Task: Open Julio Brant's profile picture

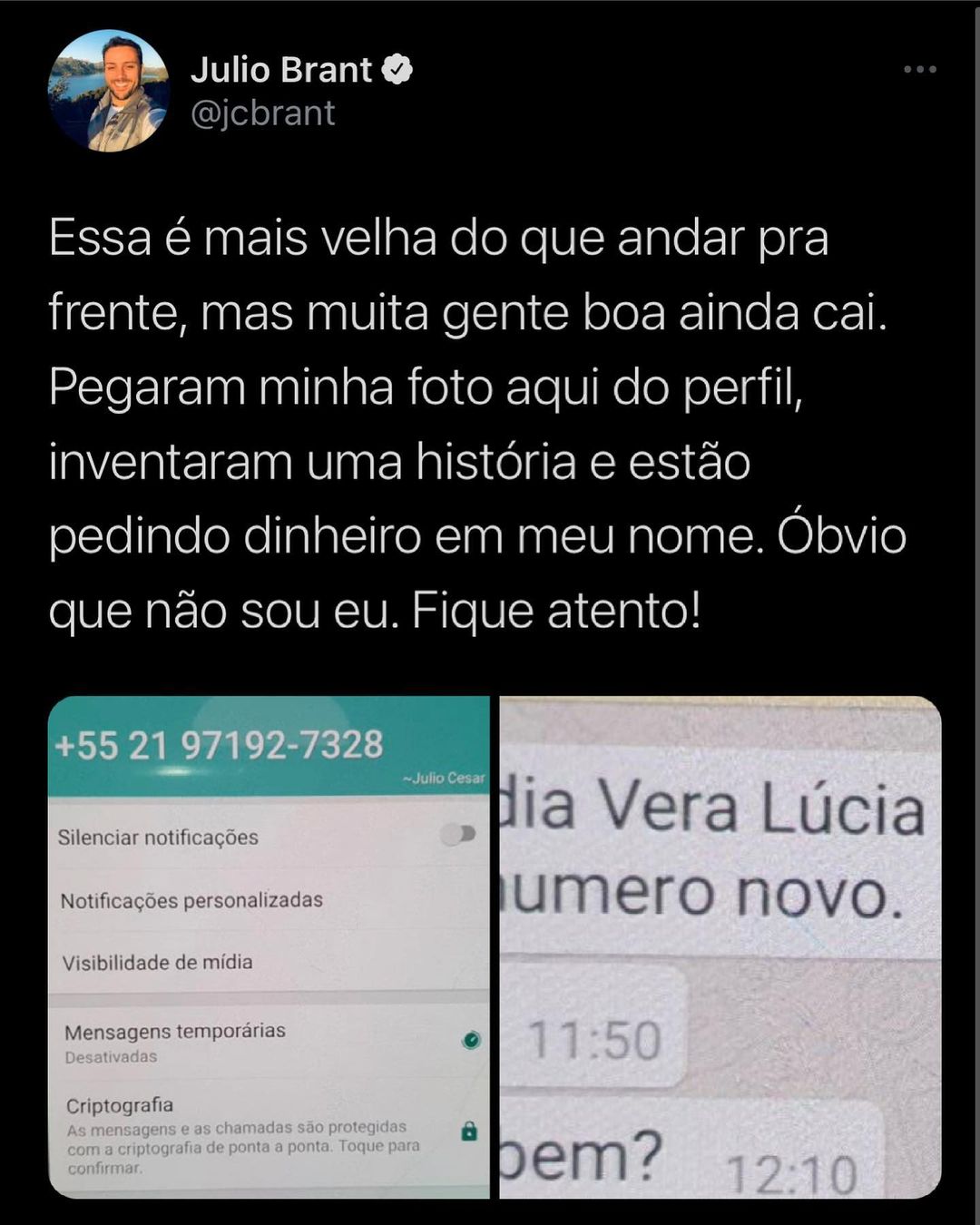Action: coord(108,91)
